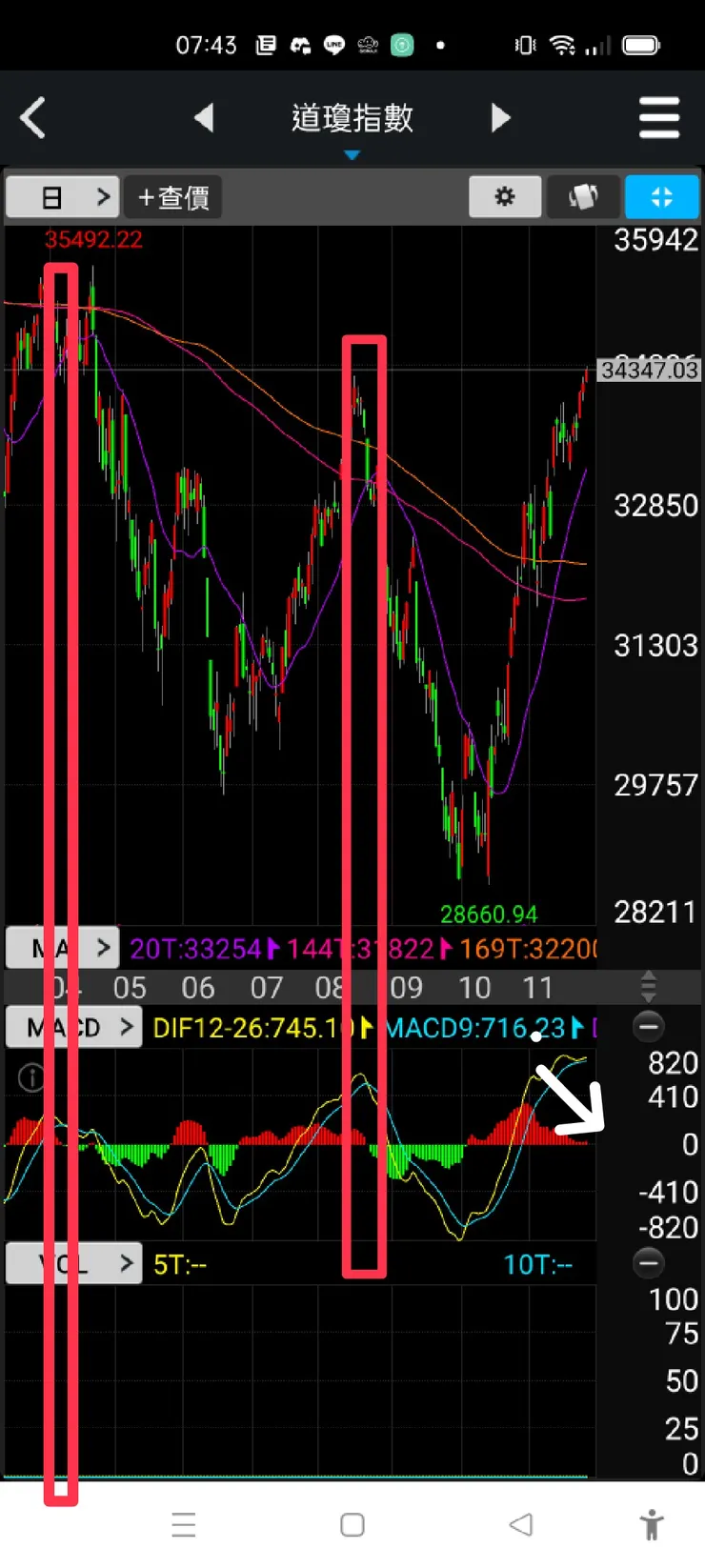Collapse the VOL panel with minus
The width and height of the screenshot is (705, 1568).
649,1263
